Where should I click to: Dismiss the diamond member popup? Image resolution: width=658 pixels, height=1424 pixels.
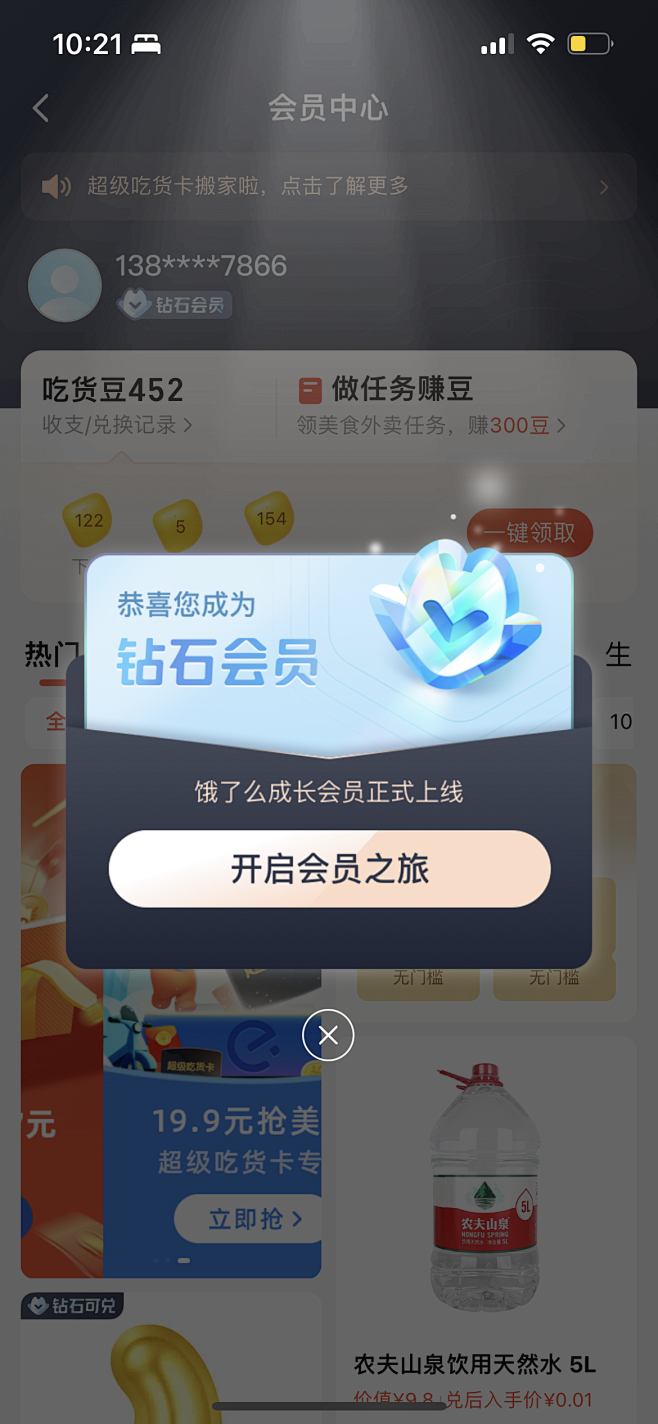(x=328, y=1035)
